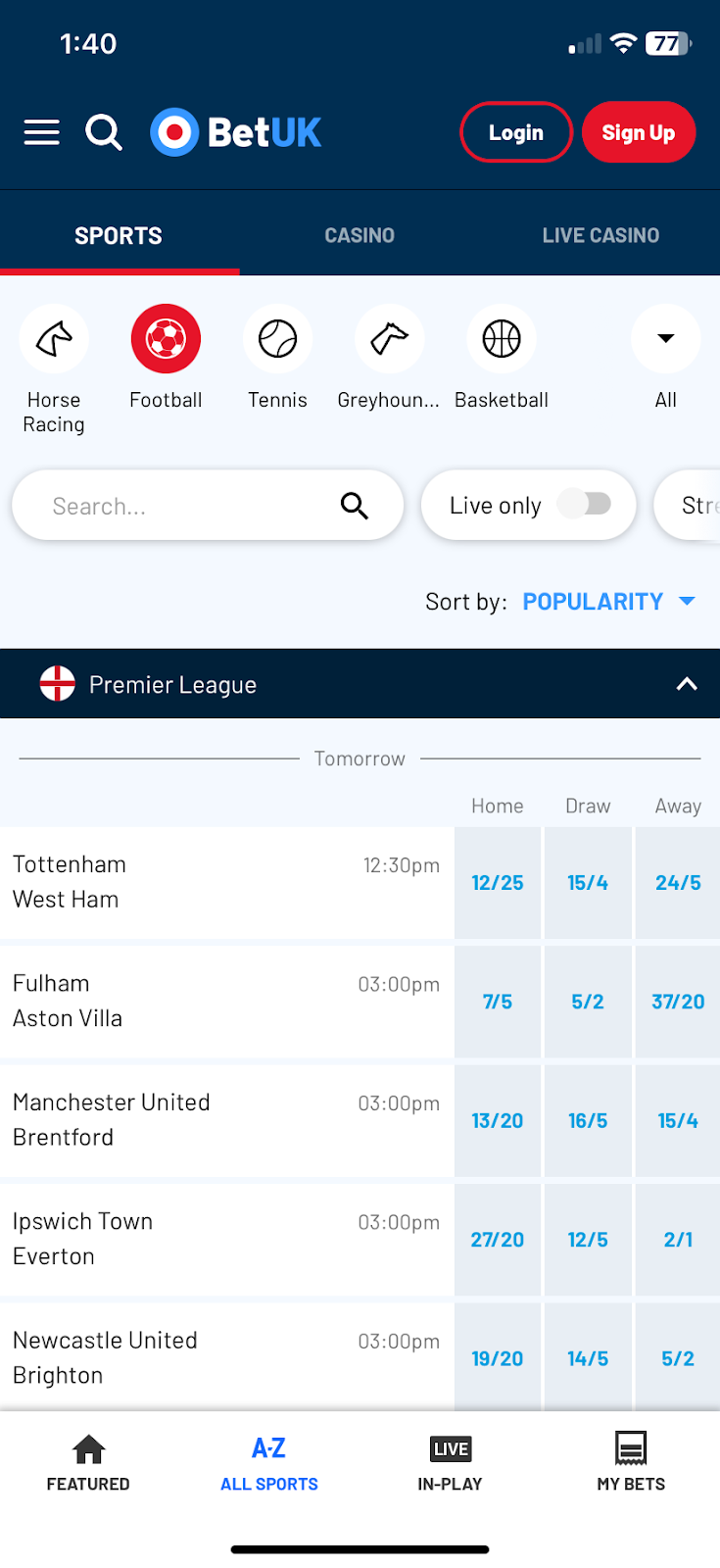Viewport: 720px width, 1568px height.
Task: Open the My Bets tab
Action: (631, 1462)
